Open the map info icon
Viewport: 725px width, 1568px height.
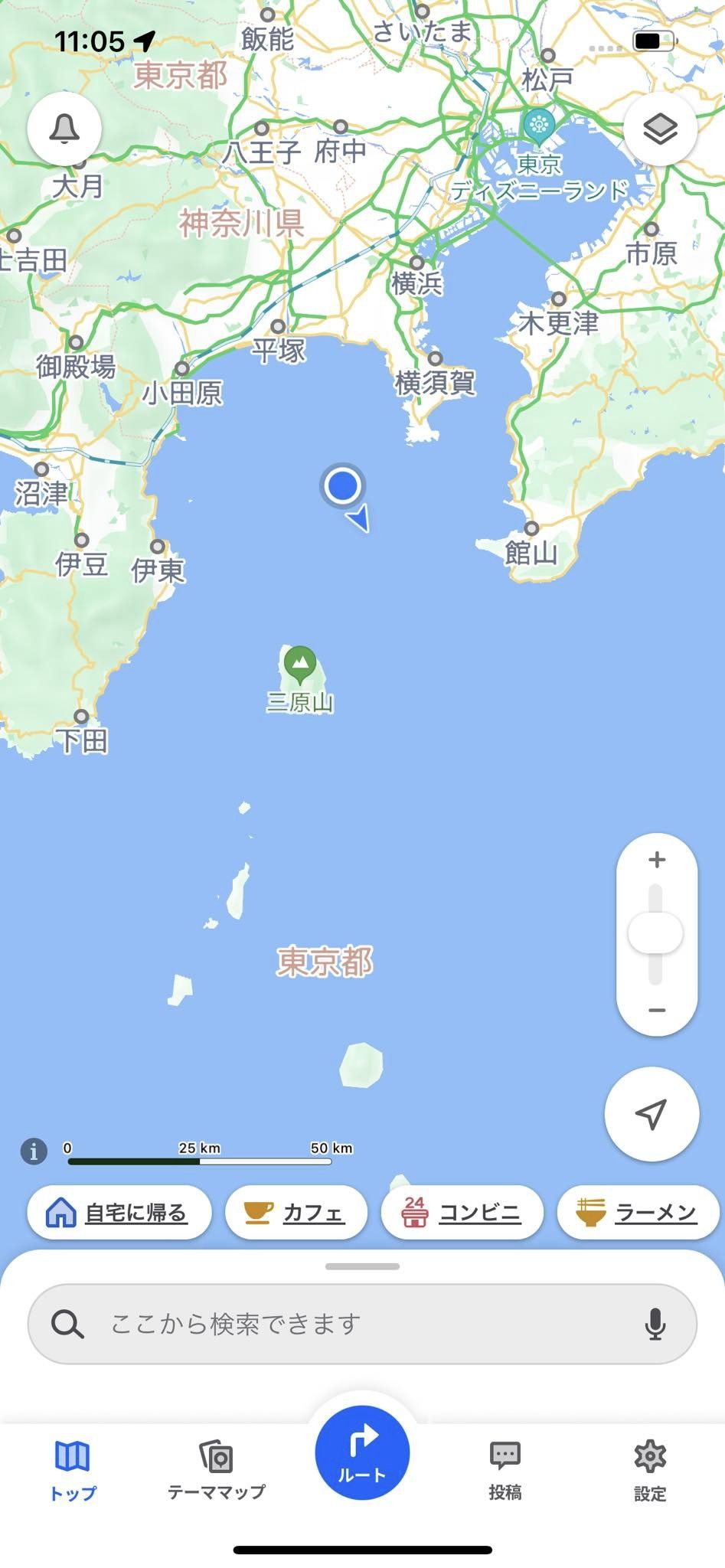coord(34,1151)
